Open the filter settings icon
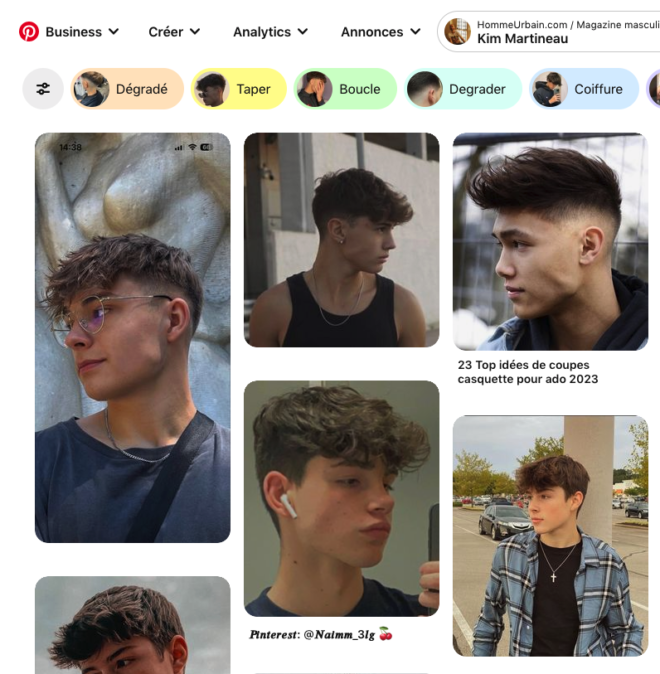 (43, 89)
